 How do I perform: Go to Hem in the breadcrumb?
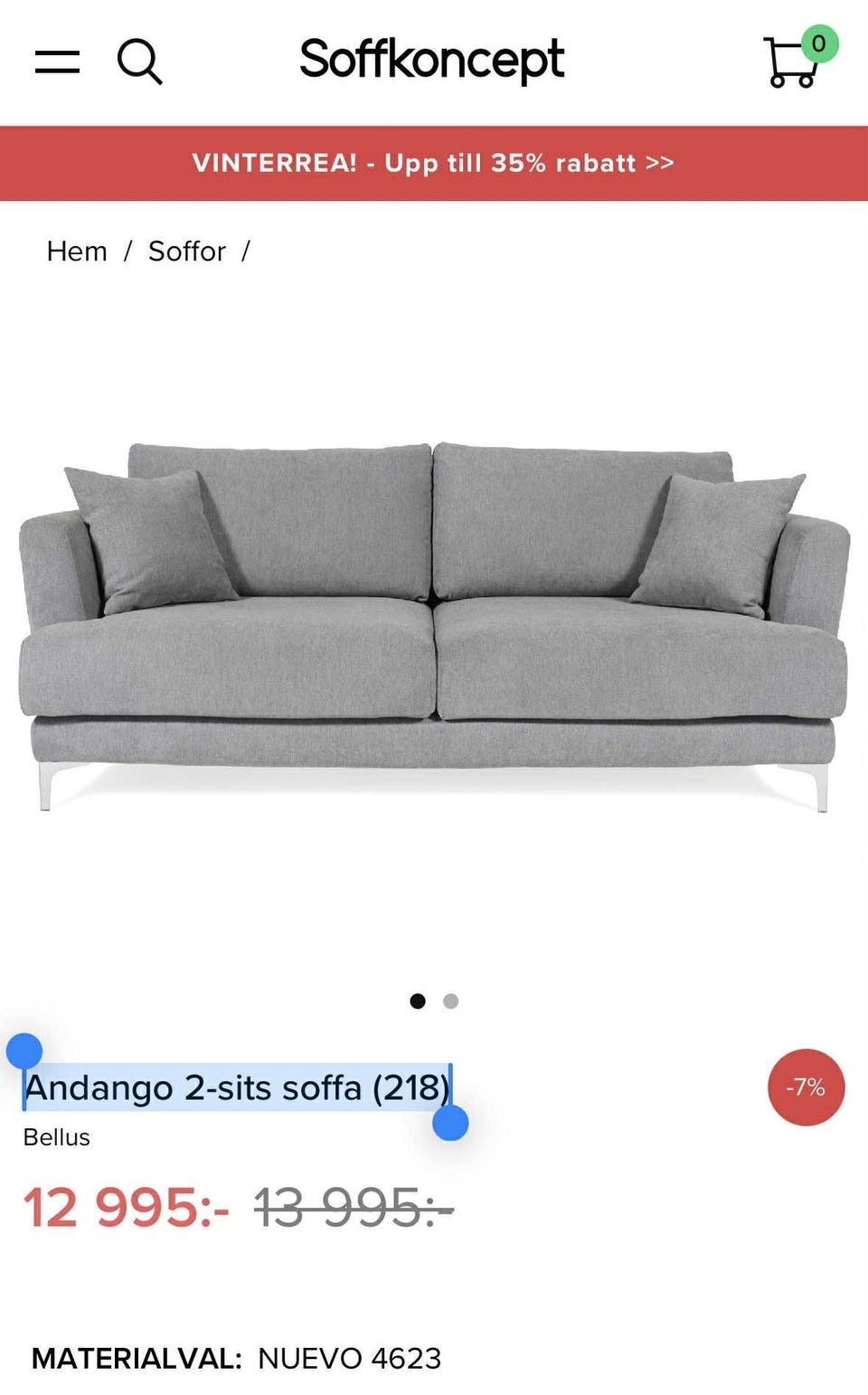coord(77,251)
